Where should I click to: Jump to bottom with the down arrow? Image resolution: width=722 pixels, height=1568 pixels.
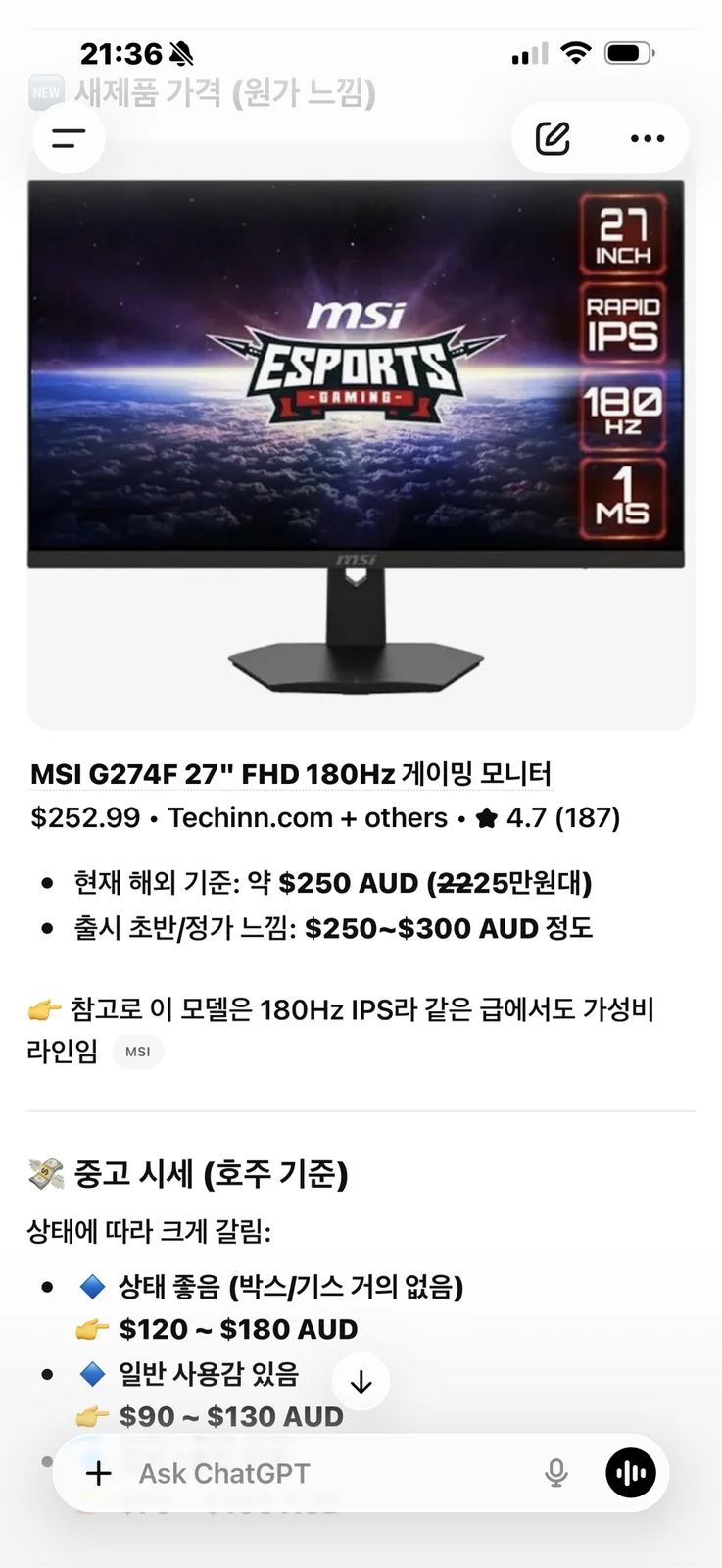[x=361, y=1382]
